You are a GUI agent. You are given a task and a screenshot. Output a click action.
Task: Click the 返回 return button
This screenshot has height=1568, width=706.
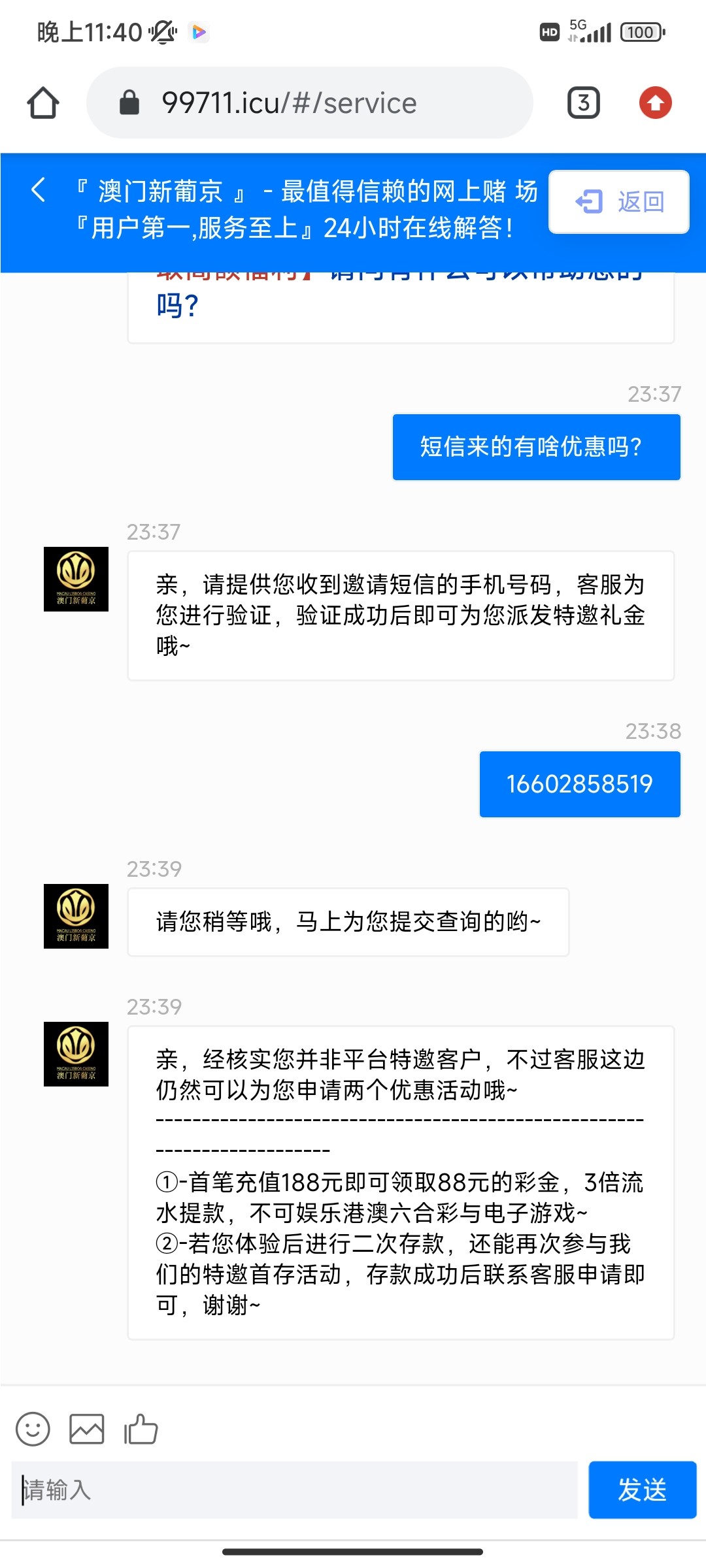tap(618, 201)
